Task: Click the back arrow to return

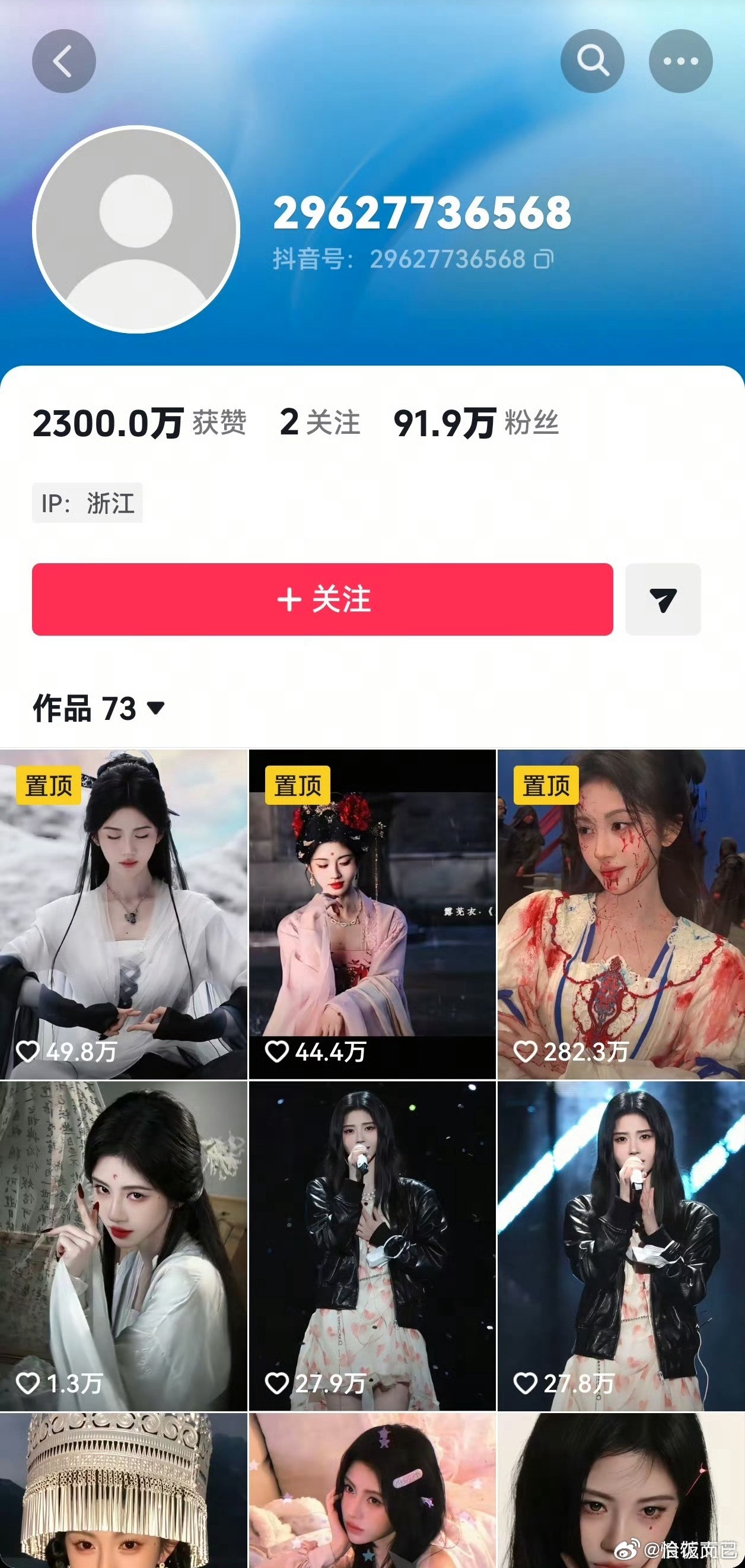Action: (65, 61)
